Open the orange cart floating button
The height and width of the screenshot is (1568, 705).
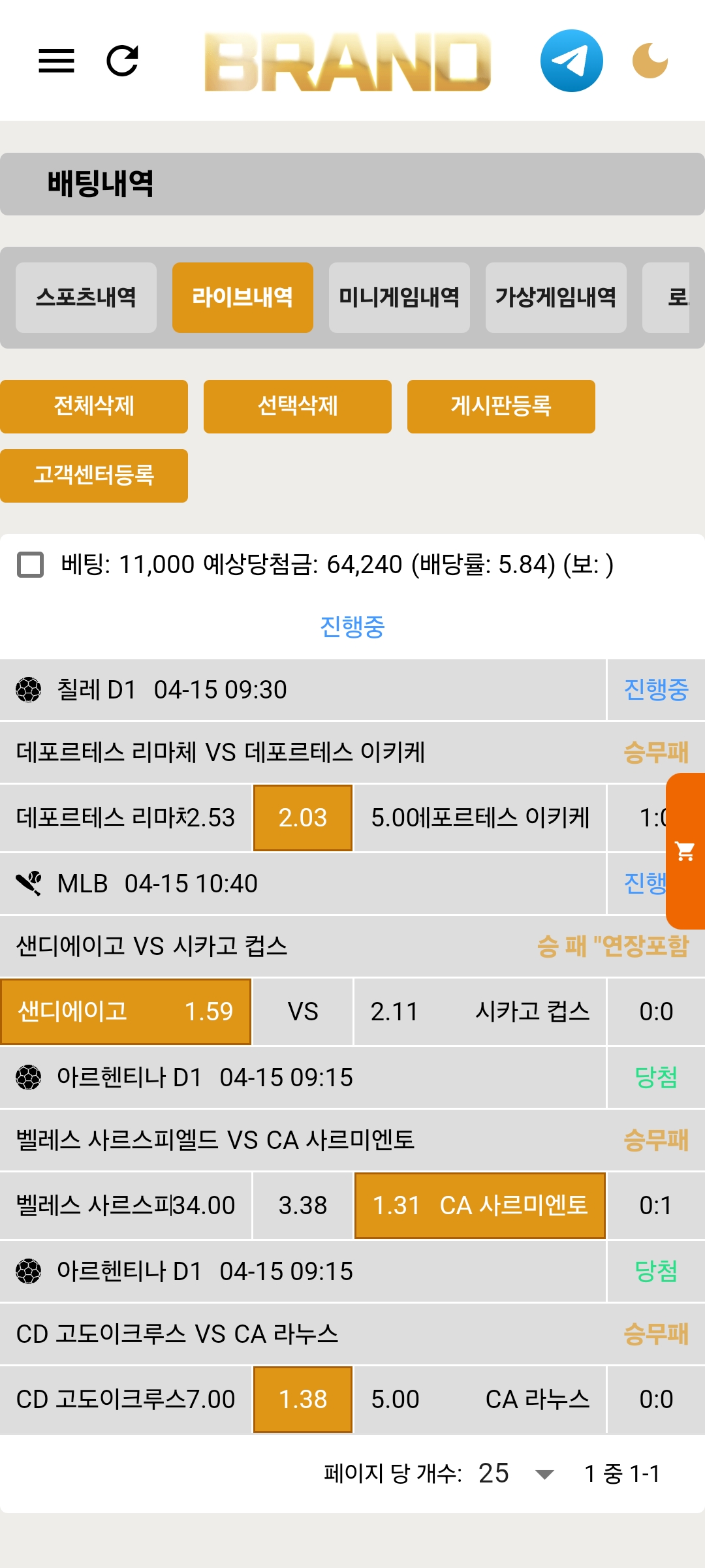[685, 851]
